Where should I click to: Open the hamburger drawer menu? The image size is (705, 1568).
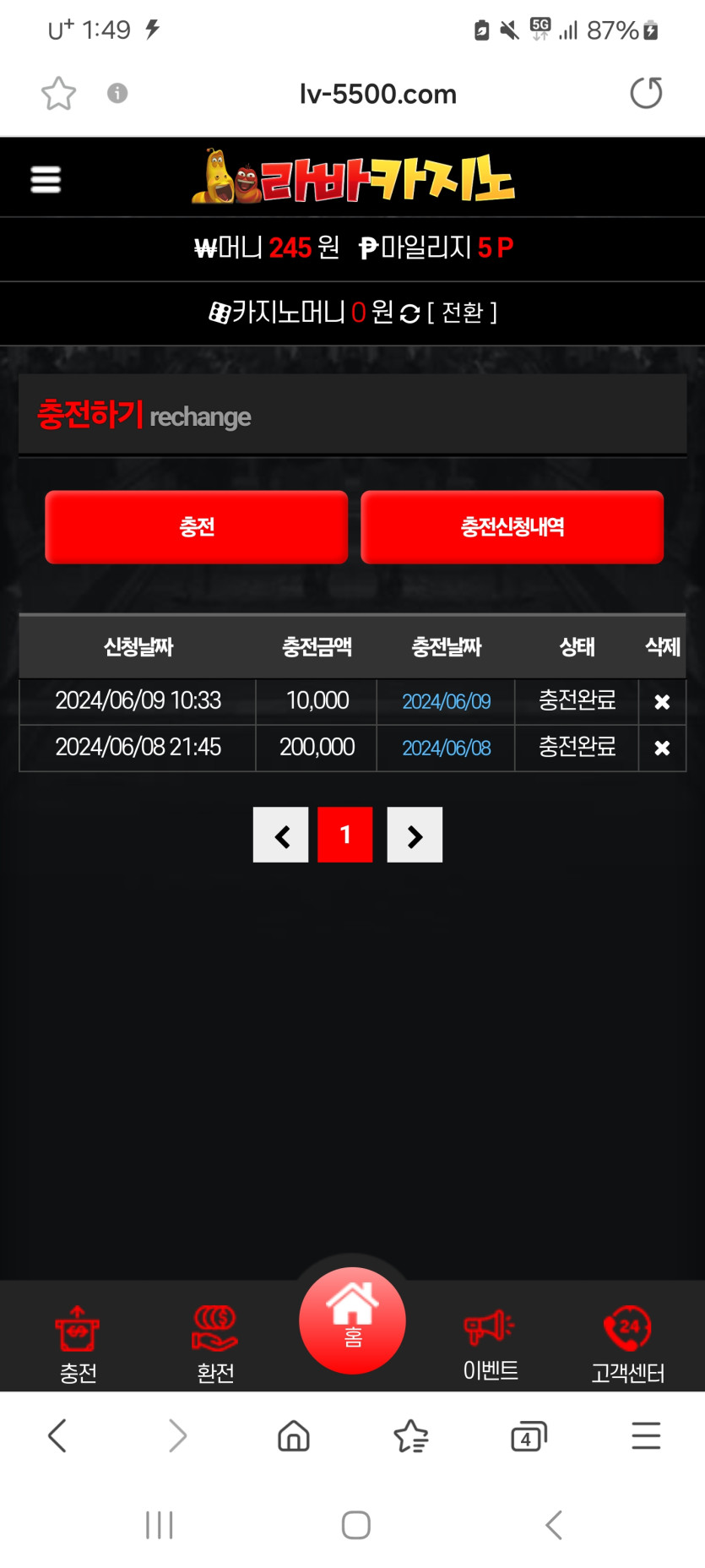tap(46, 179)
